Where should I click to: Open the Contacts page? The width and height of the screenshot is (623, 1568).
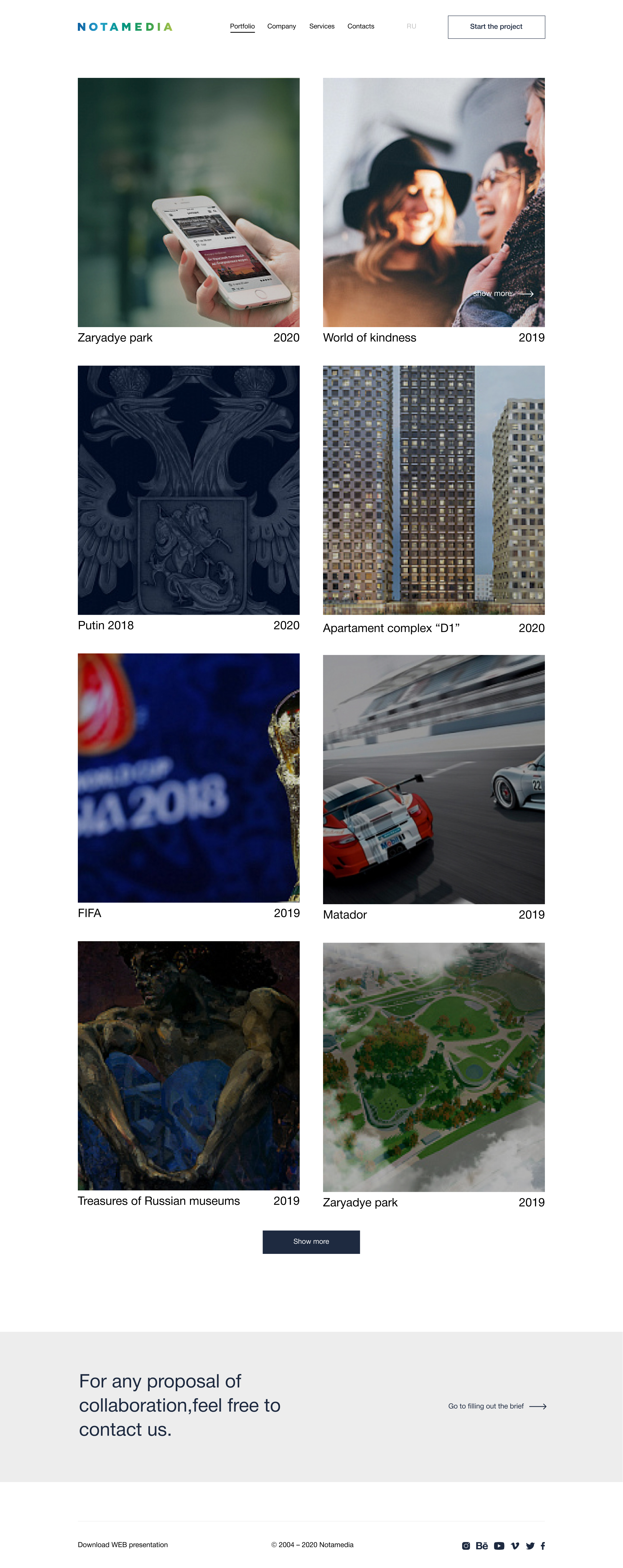pos(360,26)
